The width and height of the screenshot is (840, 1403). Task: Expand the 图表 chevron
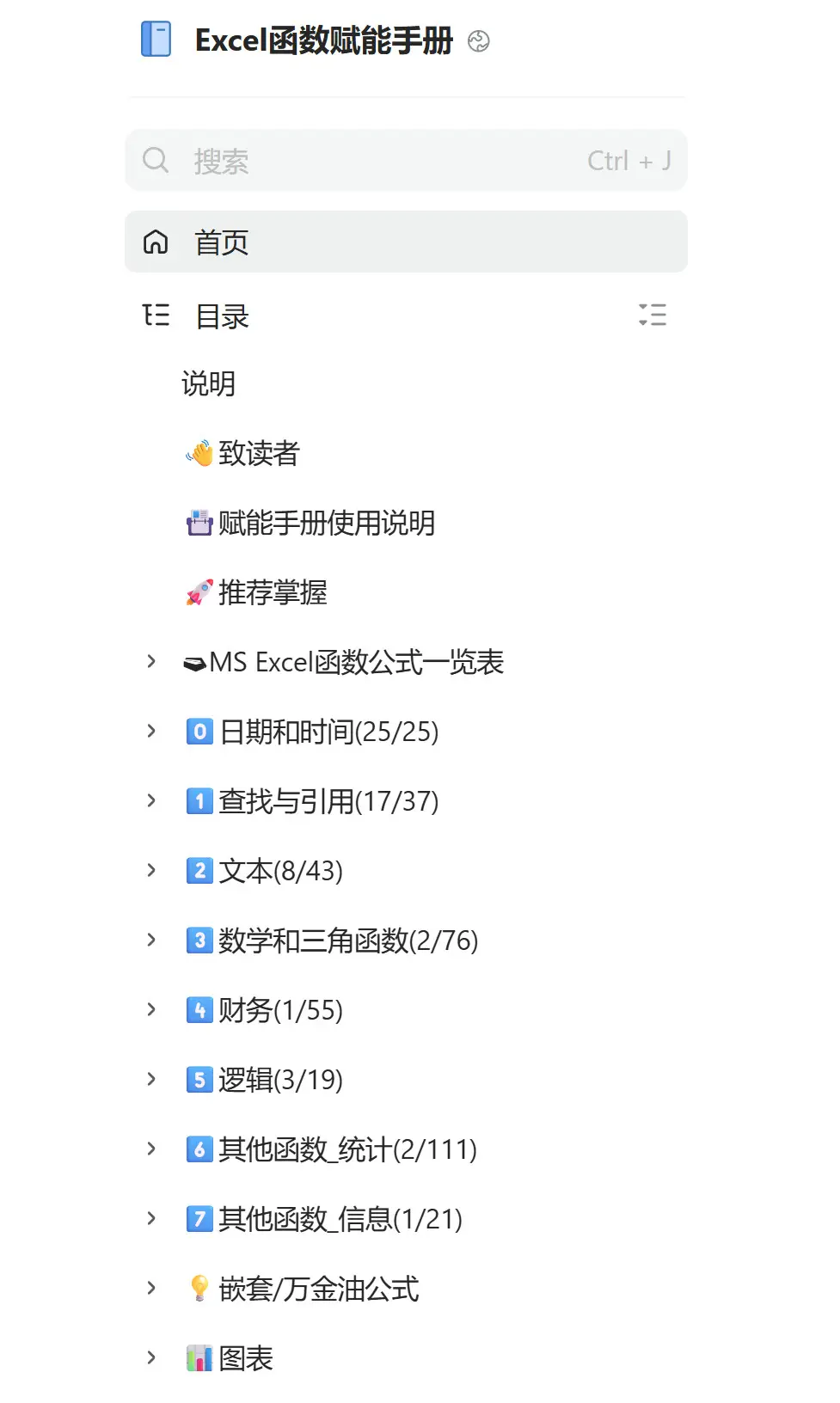pyautogui.click(x=151, y=1357)
